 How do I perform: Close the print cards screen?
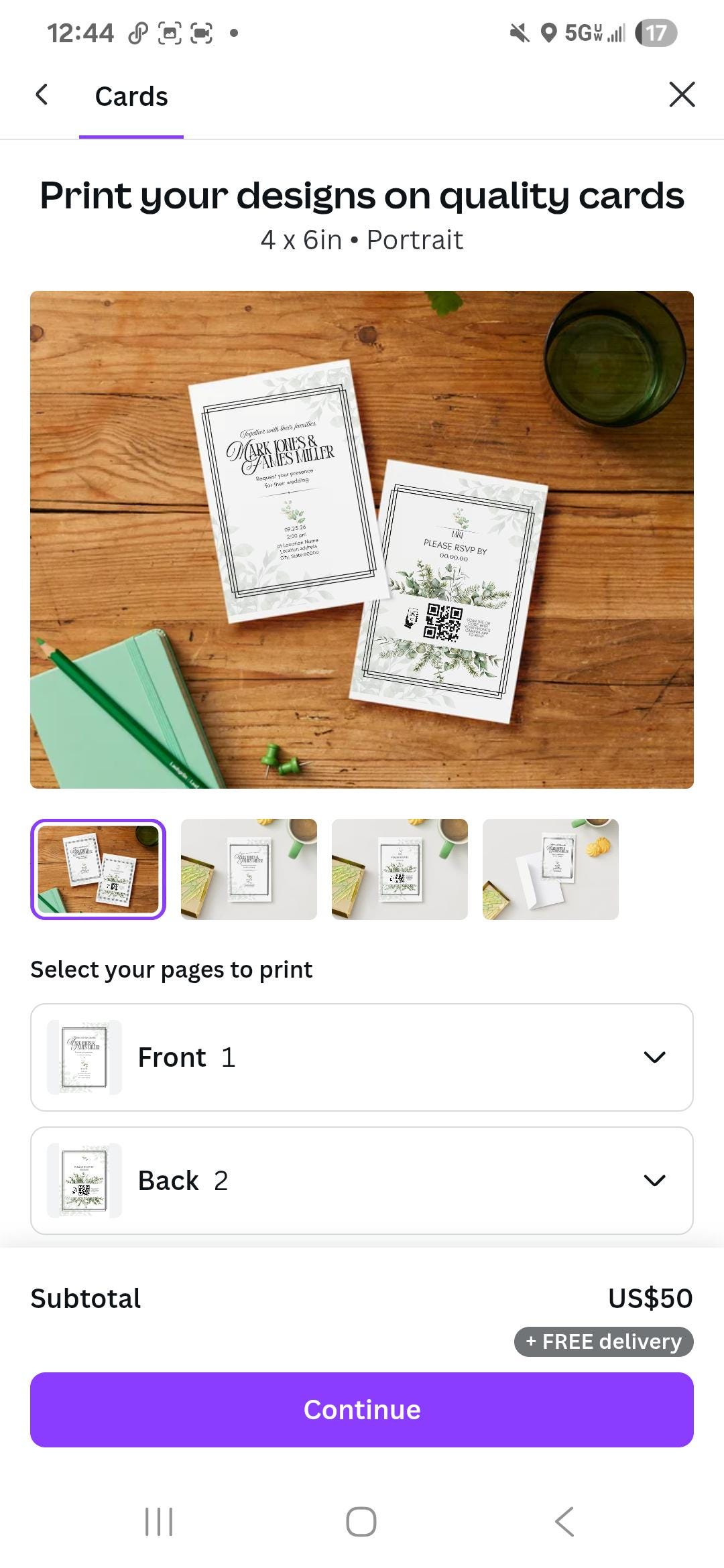(x=682, y=94)
